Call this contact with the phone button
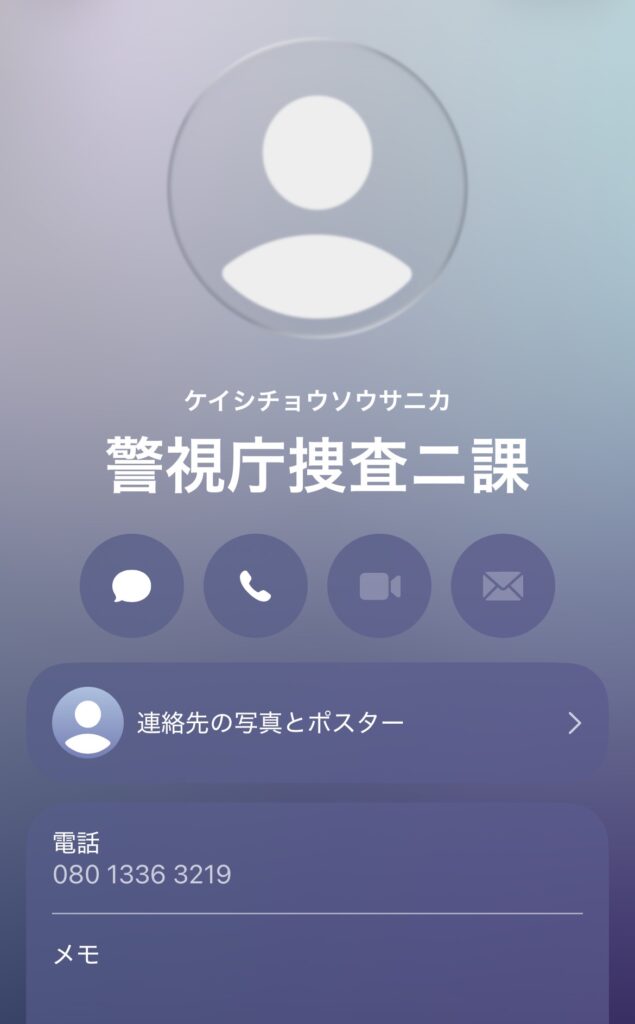635x1024 pixels. pyautogui.click(x=255, y=586)
